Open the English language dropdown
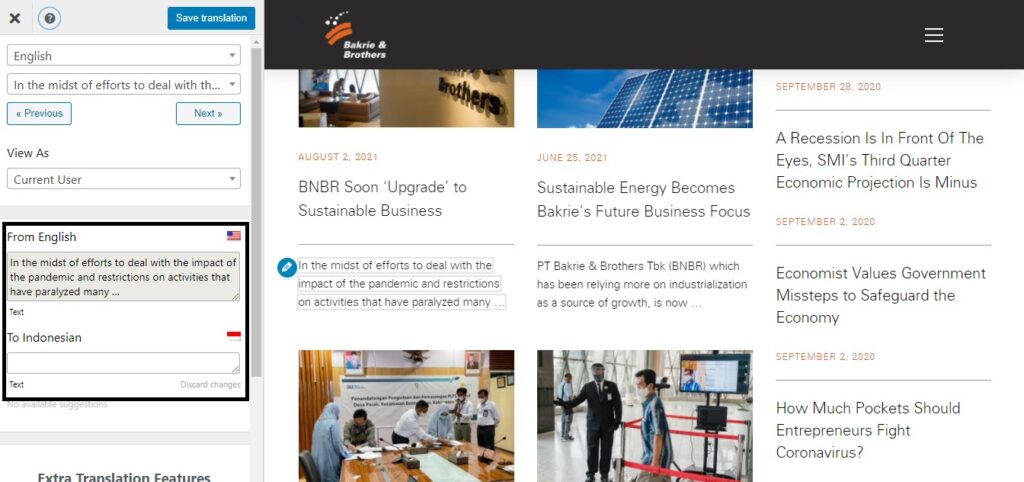The image size is (1024, 482). click(x=124, y=56)
